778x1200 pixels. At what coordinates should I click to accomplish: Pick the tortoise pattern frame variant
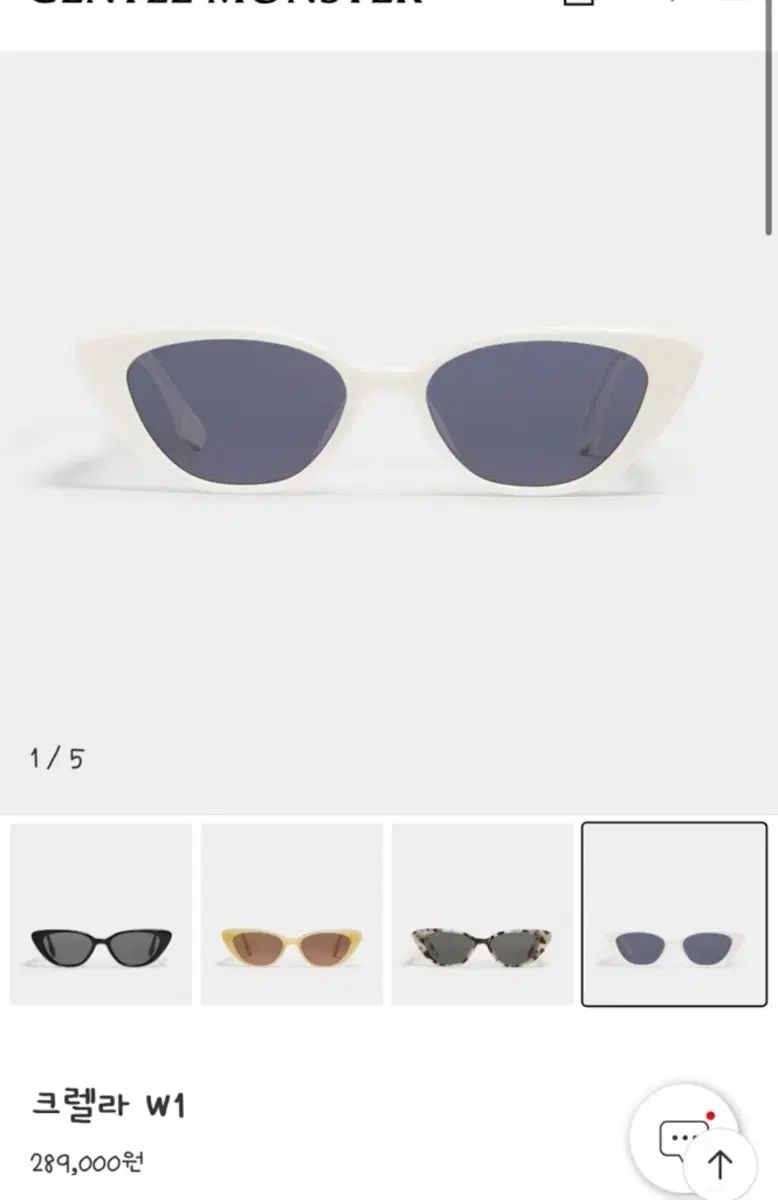coord(481,914)
